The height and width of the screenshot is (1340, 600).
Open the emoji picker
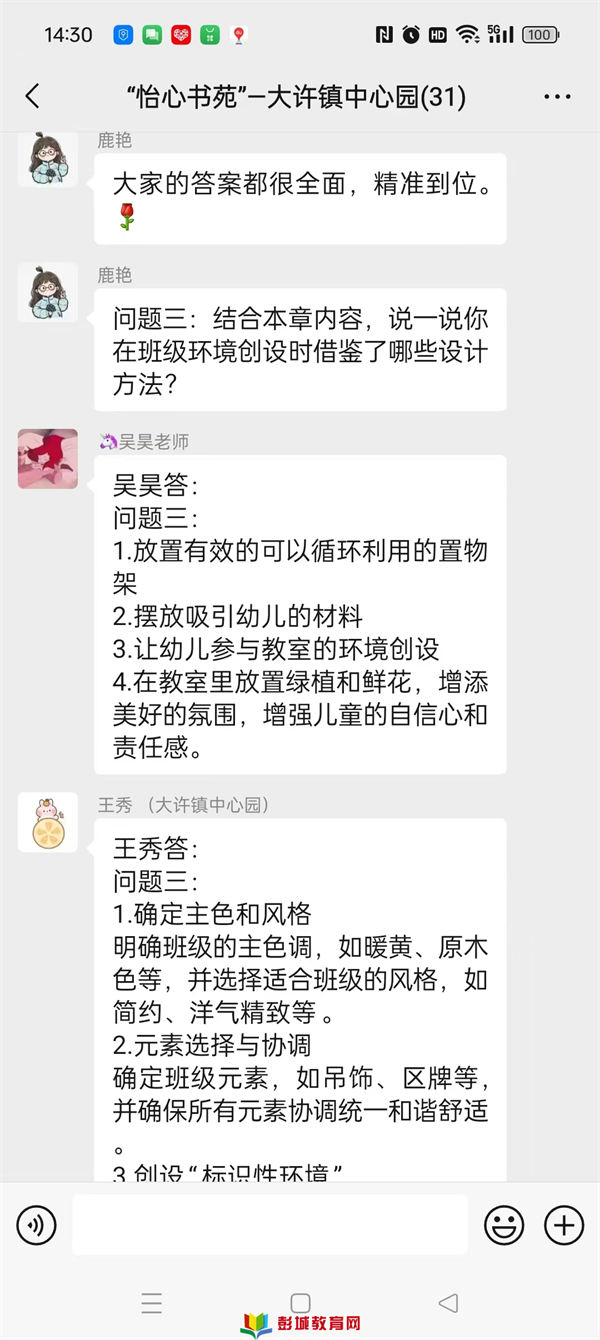tap(504, 1224)
